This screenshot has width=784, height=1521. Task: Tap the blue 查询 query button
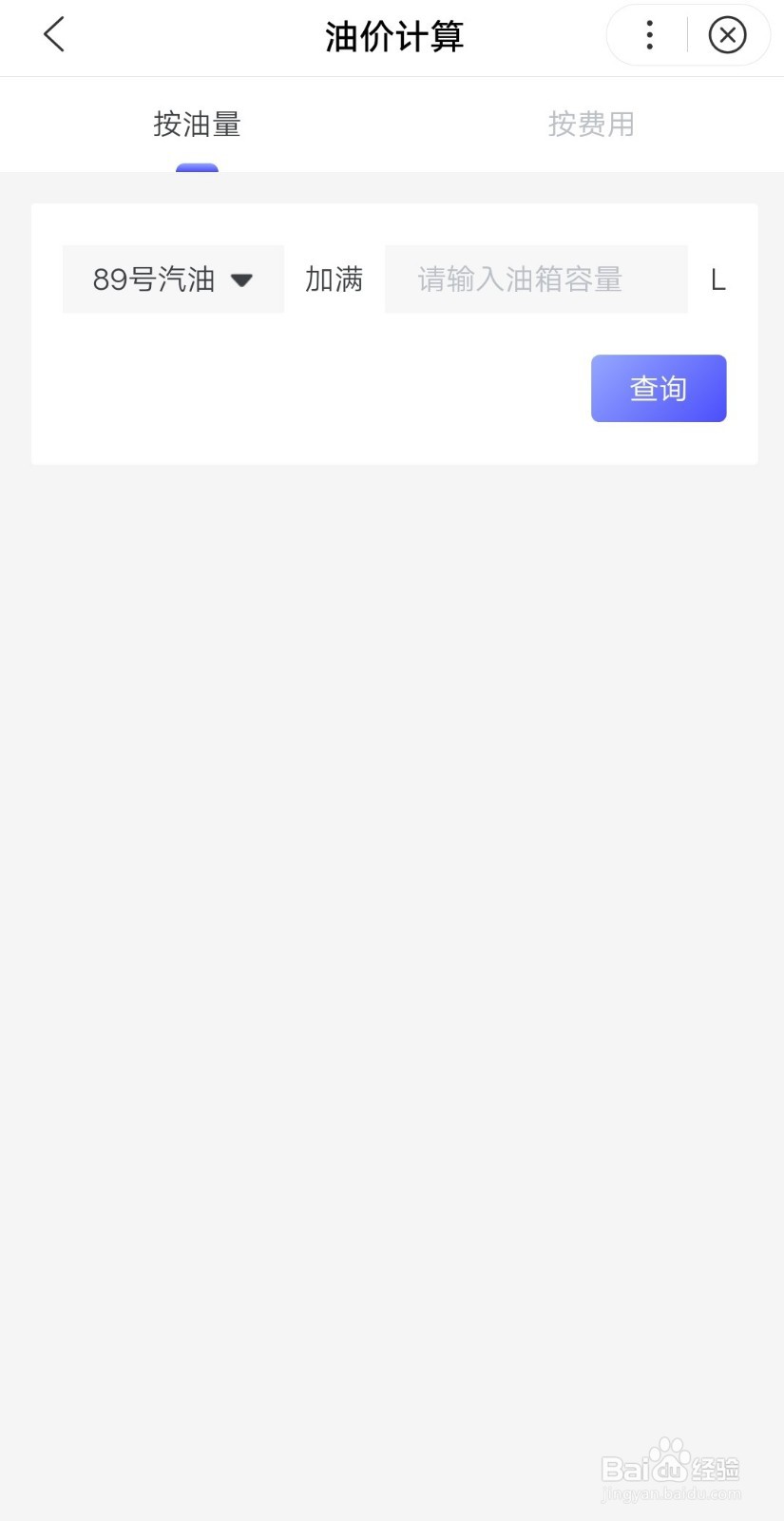coord(658,387)
